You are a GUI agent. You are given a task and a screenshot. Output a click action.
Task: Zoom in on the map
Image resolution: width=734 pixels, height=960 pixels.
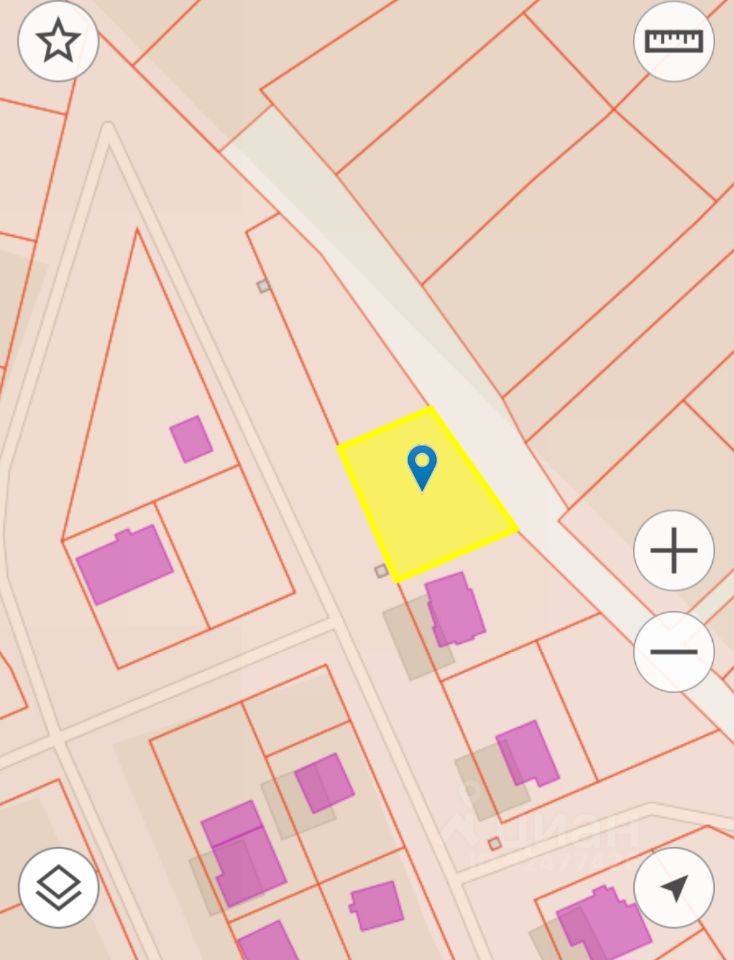click(674, 551)
